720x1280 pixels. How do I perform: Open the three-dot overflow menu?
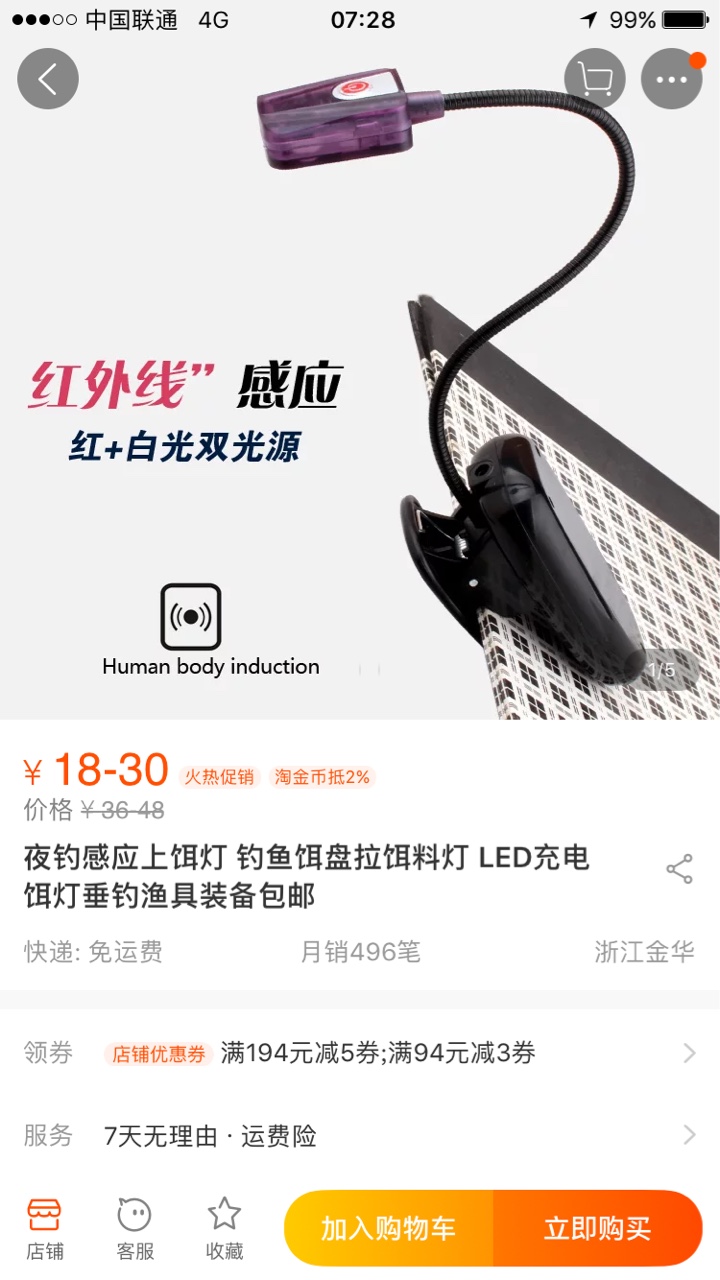(x=671, y=79)
